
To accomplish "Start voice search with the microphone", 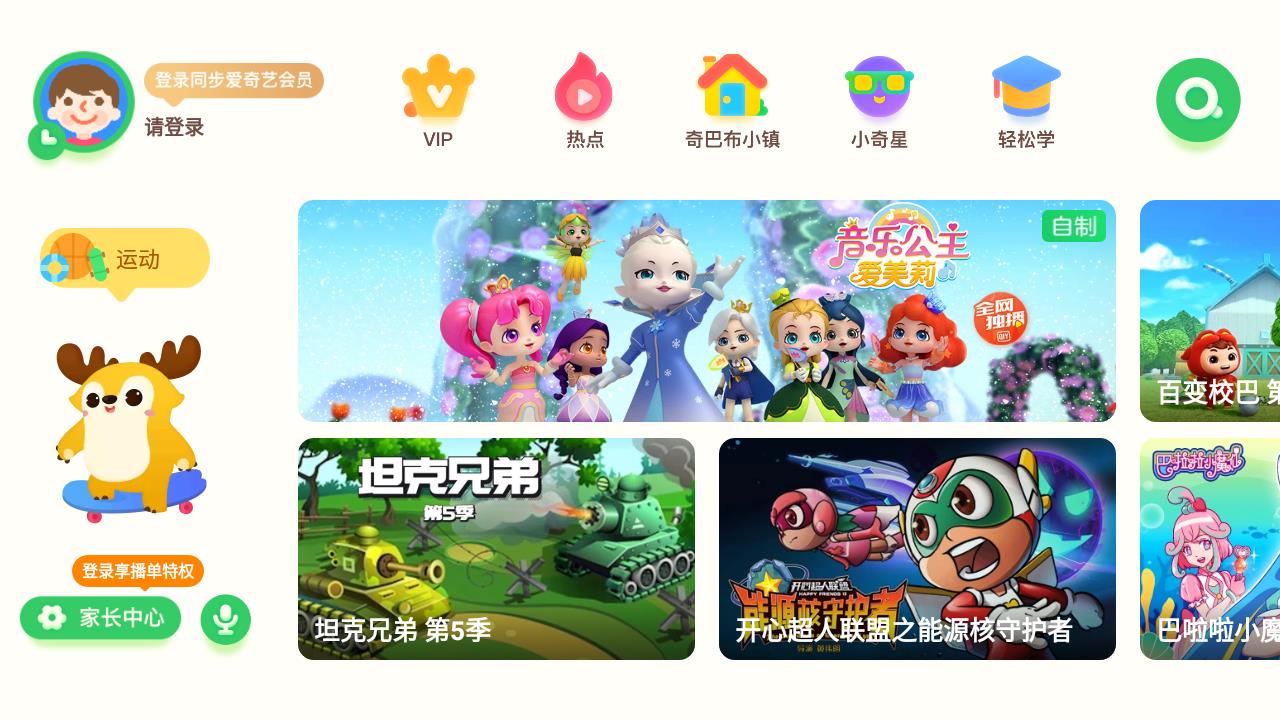I will [x=226, y=619].
